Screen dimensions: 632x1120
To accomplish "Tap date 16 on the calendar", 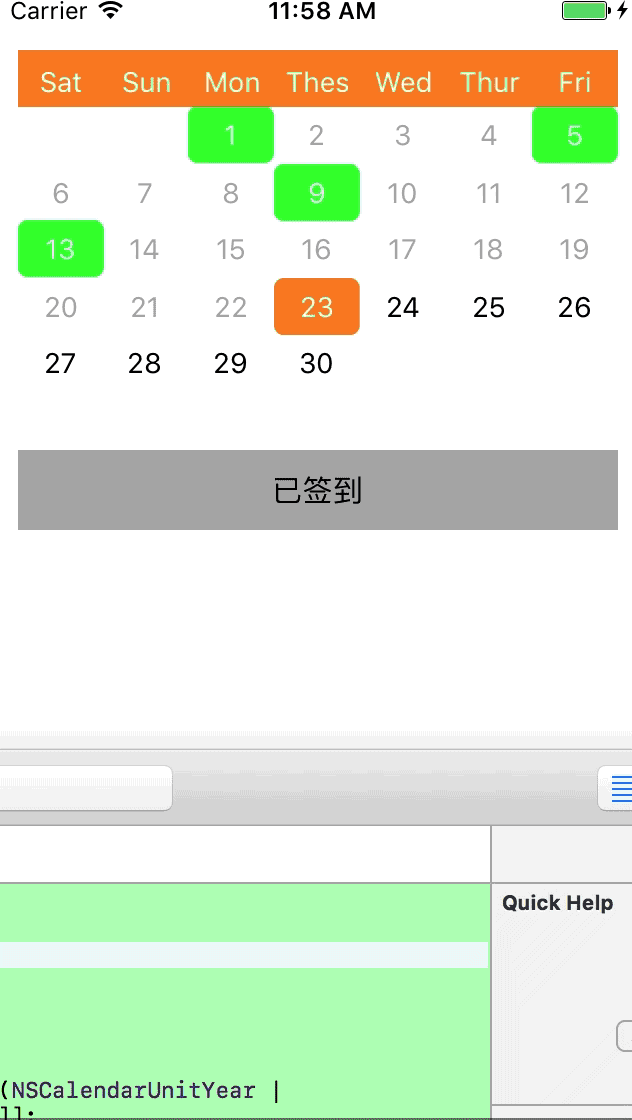I will point(316,249).
